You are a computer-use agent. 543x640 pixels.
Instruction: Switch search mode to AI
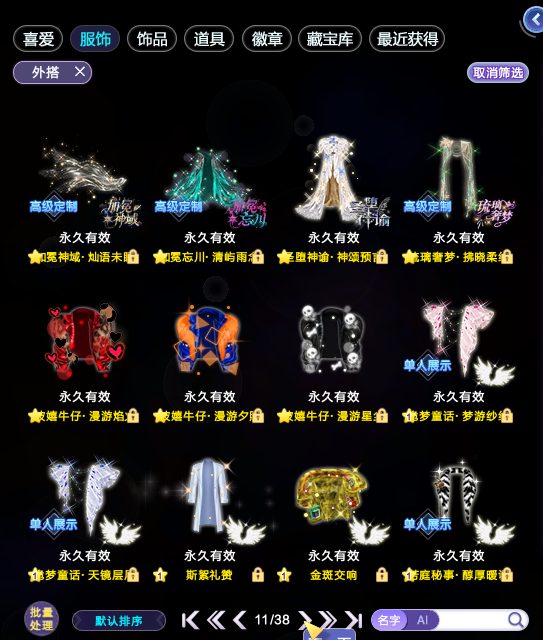click(423, 620)
